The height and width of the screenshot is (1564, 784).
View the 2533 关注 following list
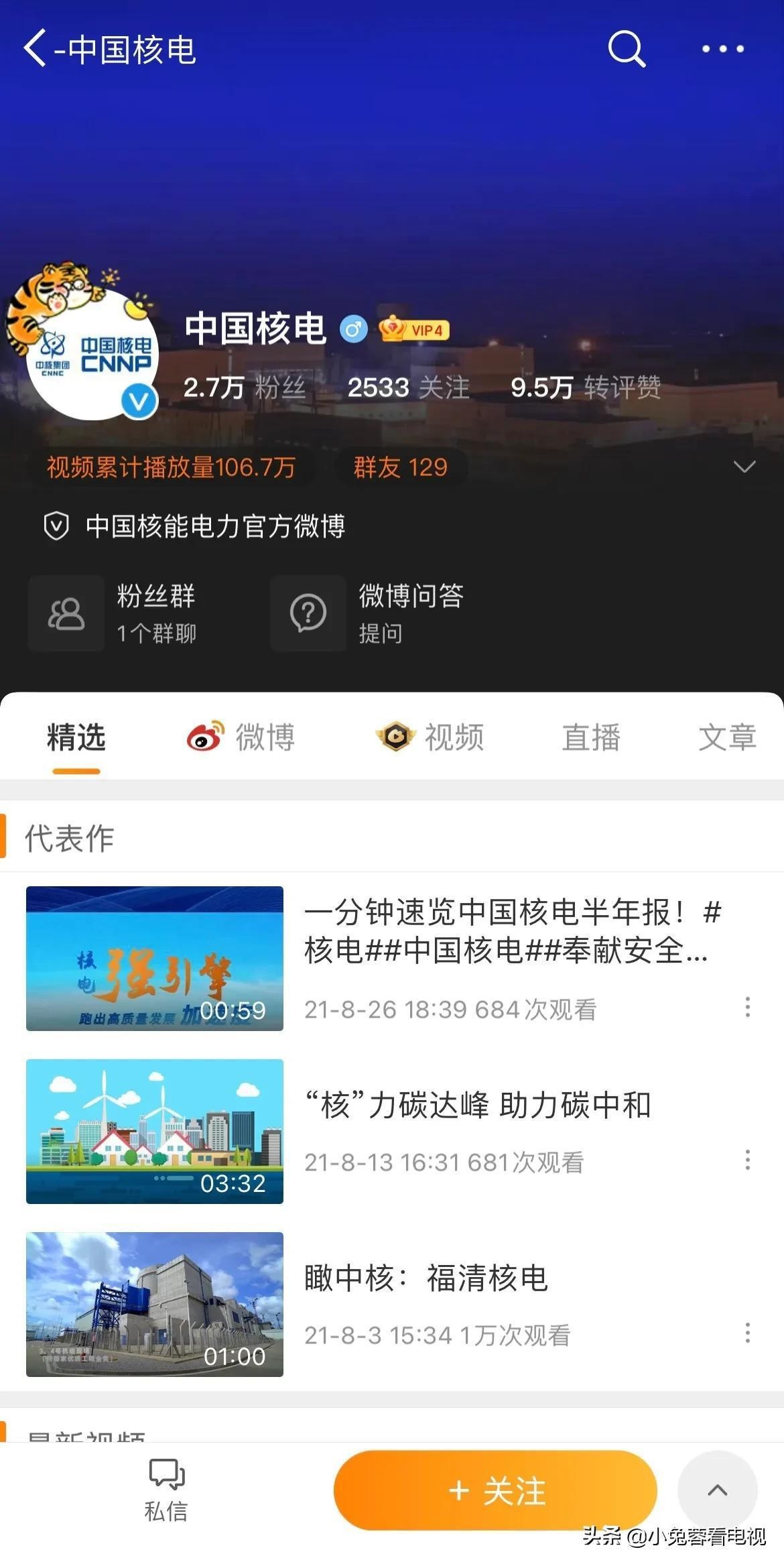(x=408, y=387)
